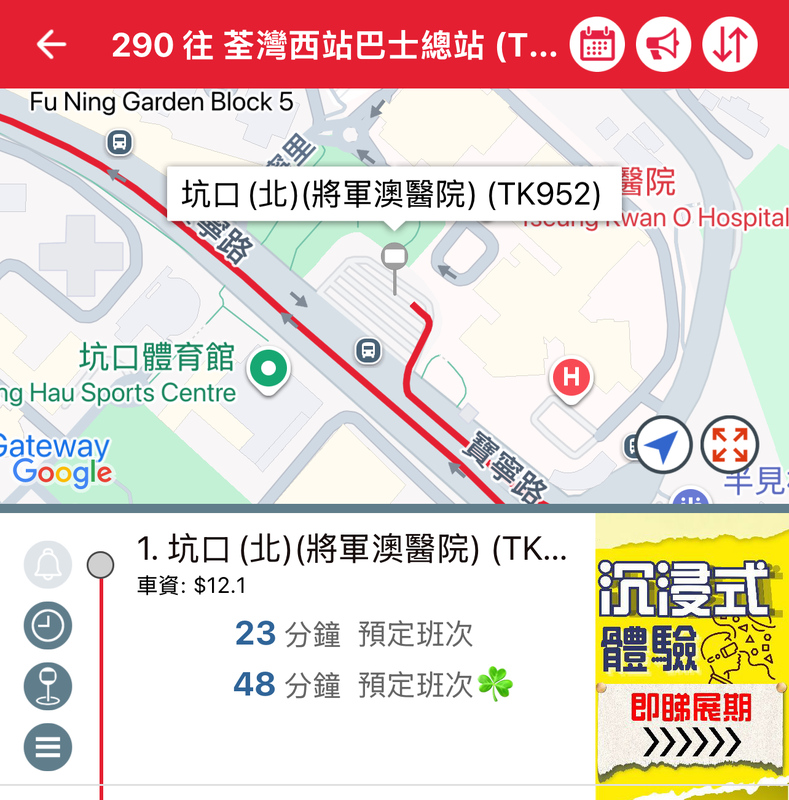The image size is (789, 800).
Task: Open route announcements megaphone icon
Action: coord(664,45)
